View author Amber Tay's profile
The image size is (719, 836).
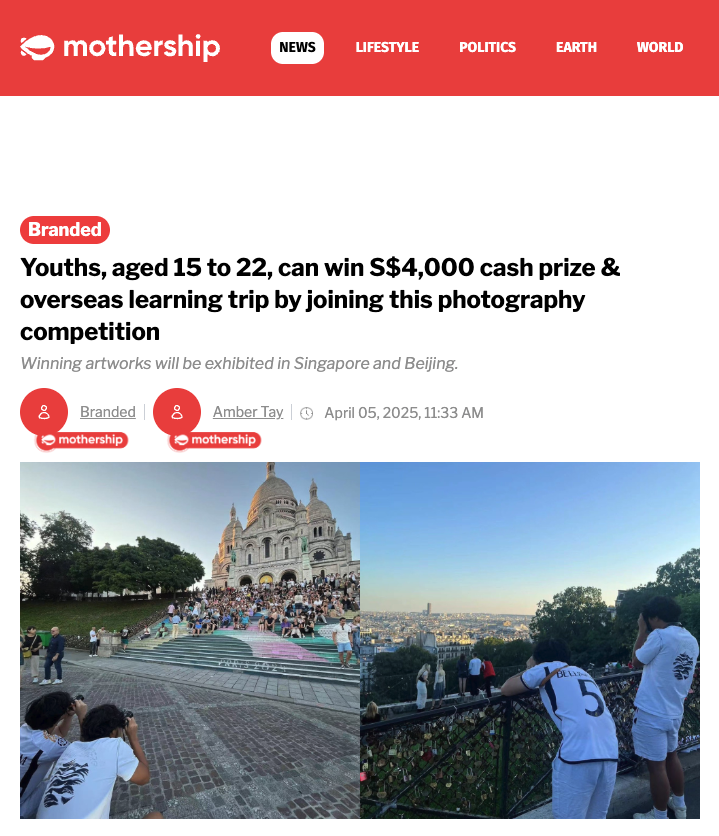point(248,412)
